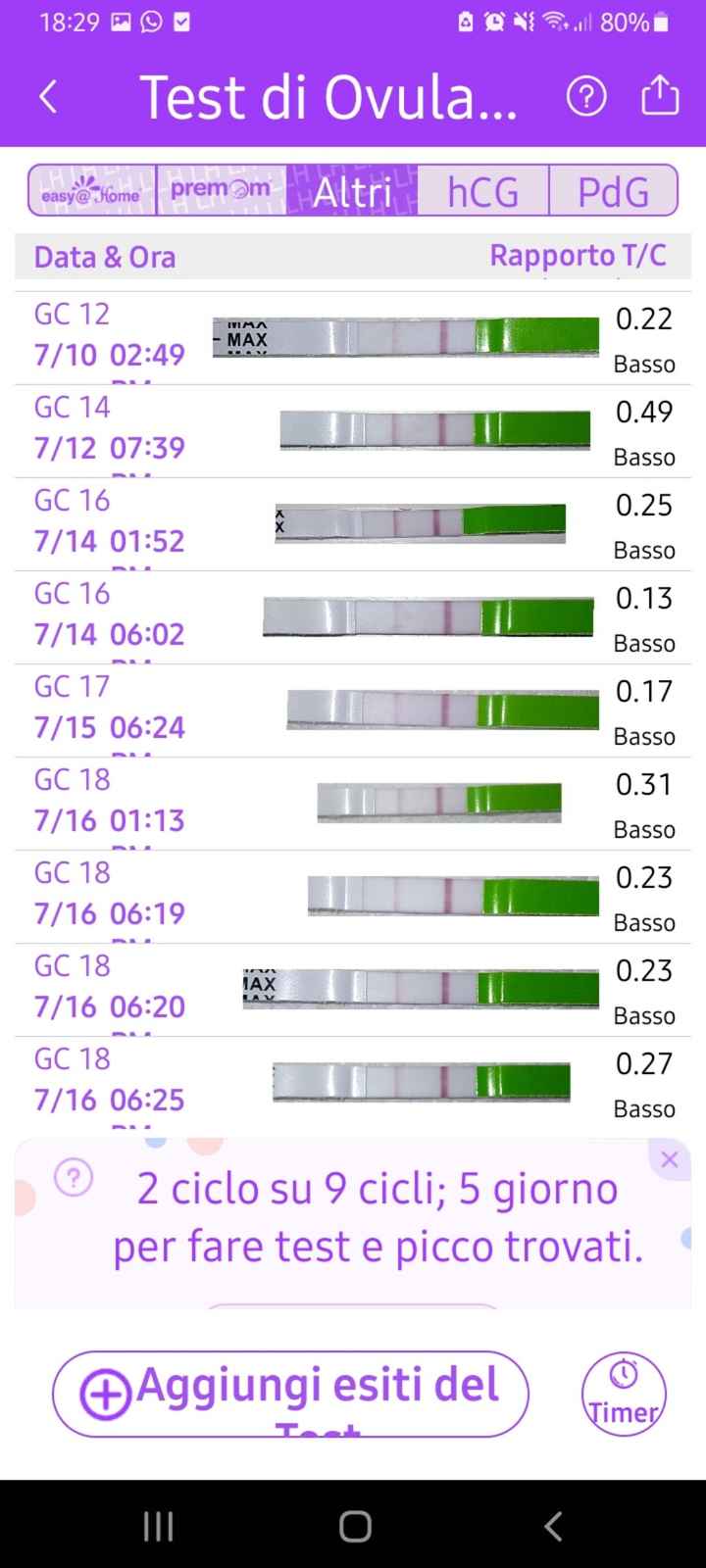Screen dimensions: 706x1568
Task: Open the help question mark icon
Action: pos(586,95)
